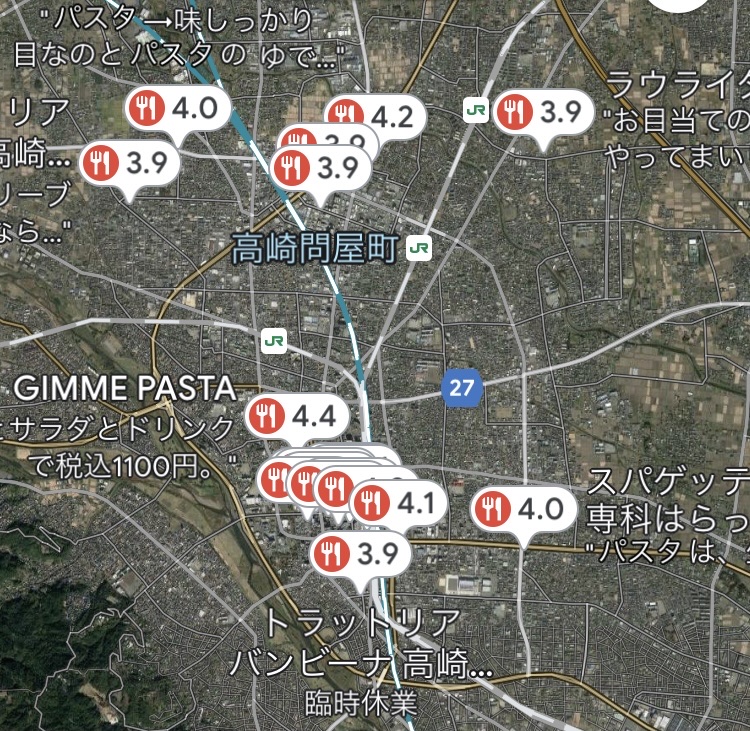Screen dimensions: 750x731
Task: Open the トラットリア バンビーナ 高崎 place label
Action: pos(362,643)
